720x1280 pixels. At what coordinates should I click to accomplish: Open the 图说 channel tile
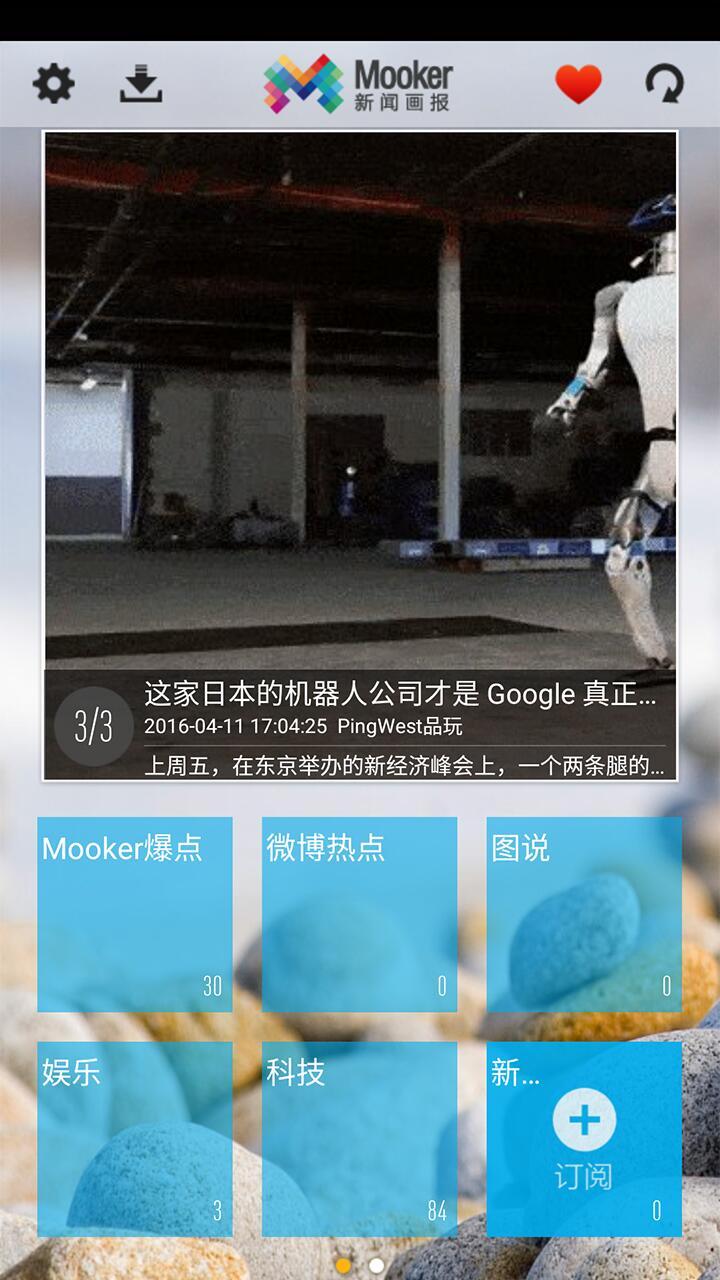(x=584, y=914)
